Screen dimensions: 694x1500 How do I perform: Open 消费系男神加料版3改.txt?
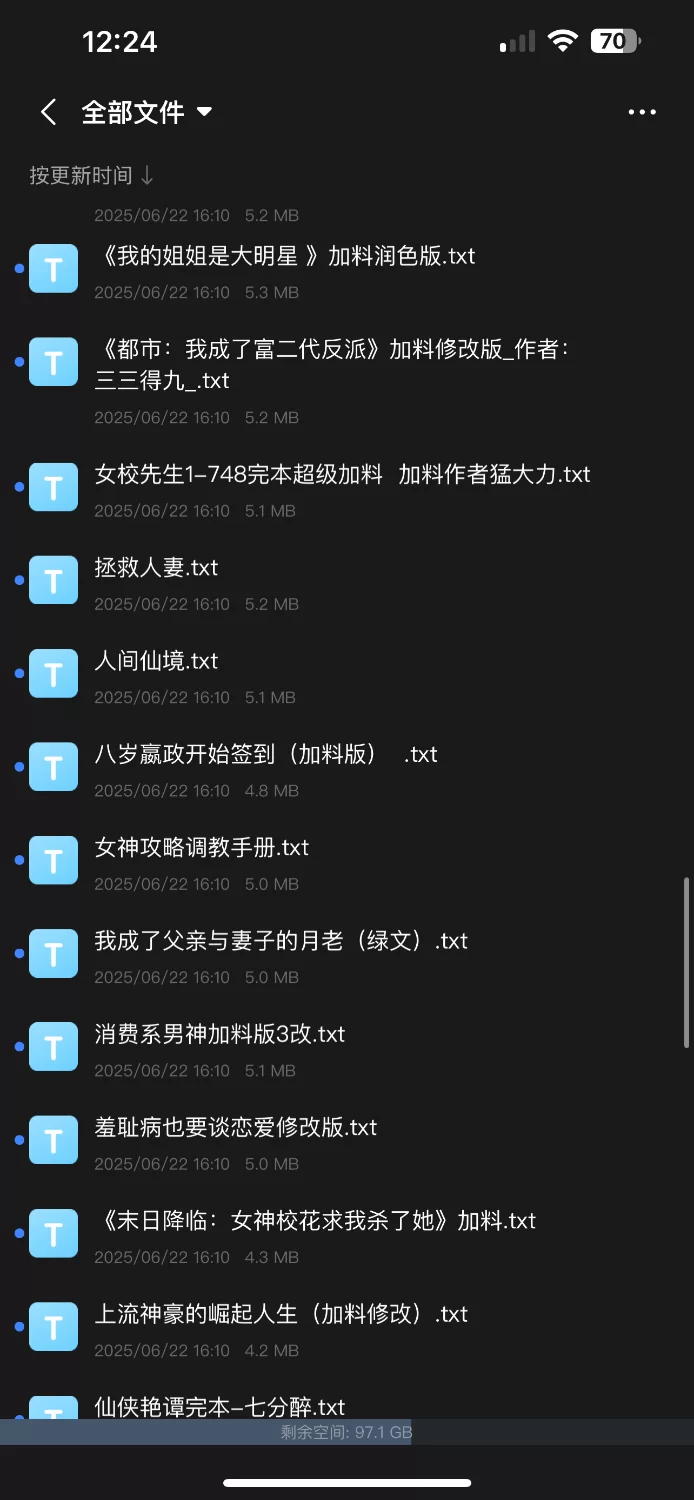click(220, 1034)
